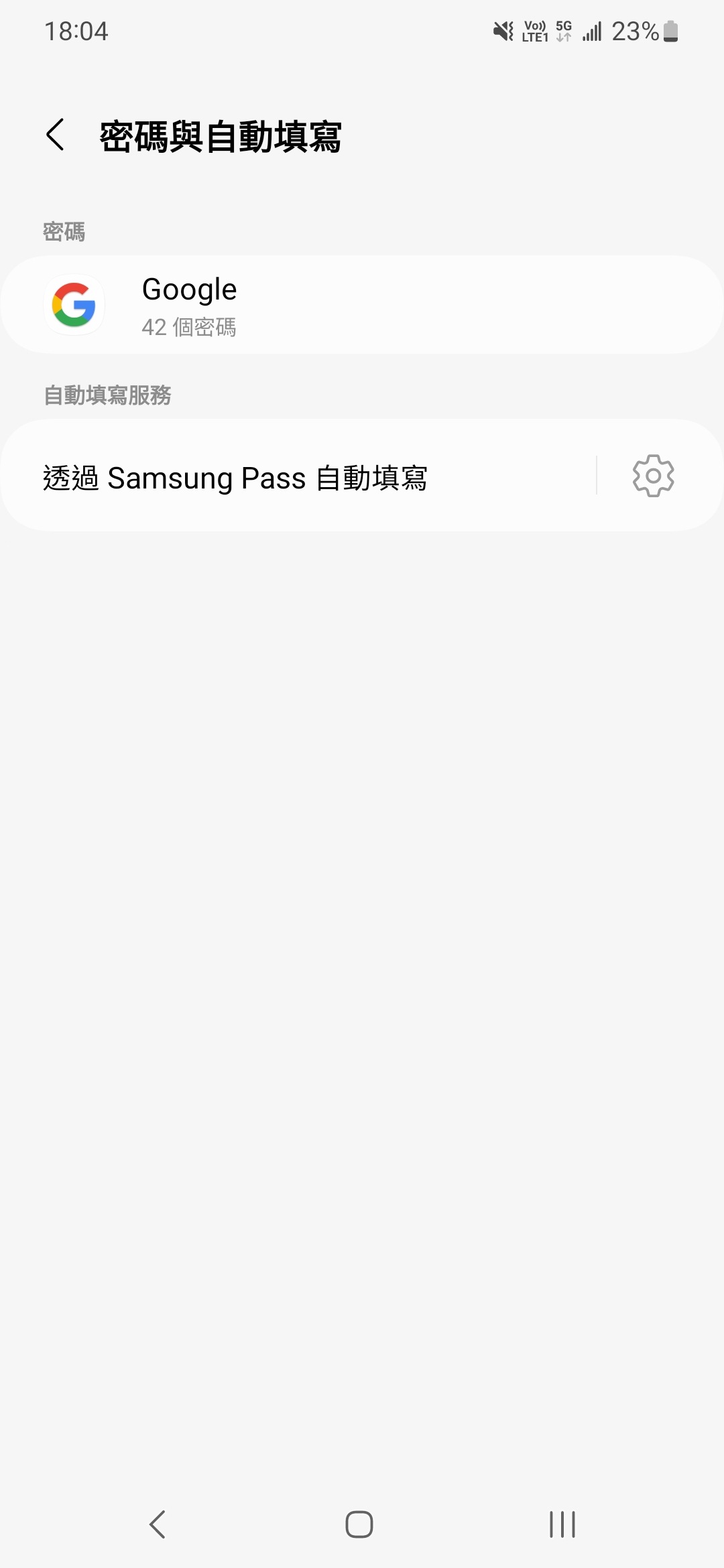Open Google saved passwords row
The image size is (724, 1568).
[362, 305]
